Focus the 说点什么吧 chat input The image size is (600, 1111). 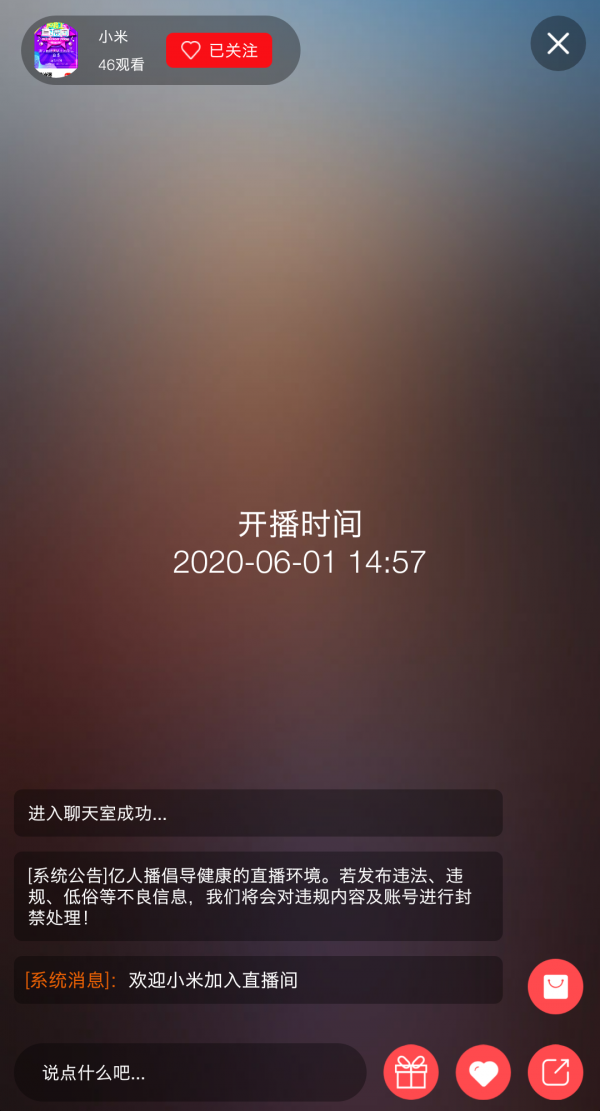(x=190, y=1073)
